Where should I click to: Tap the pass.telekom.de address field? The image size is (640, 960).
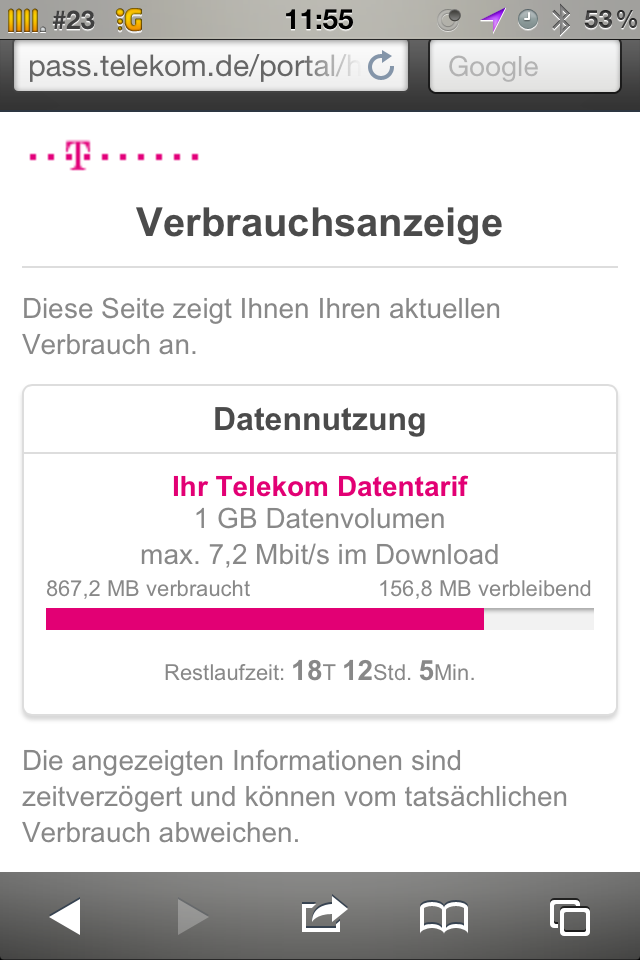[190, 67]
